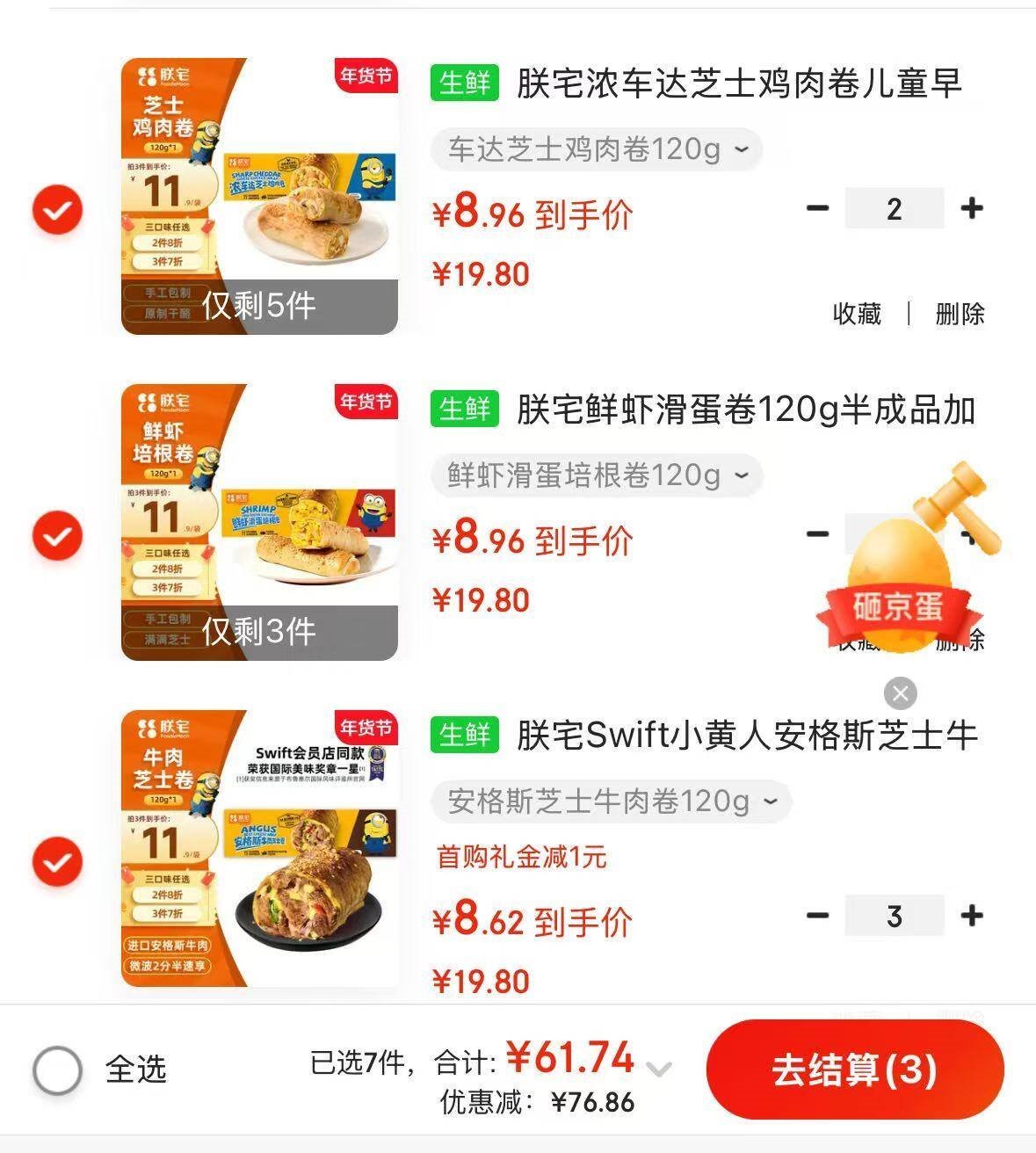This screenshot has width=1036, height=1153.
Task: View 朕宅Swift小黄人安格斯芝士牛 product details
Action: click(x=747, y=736)
